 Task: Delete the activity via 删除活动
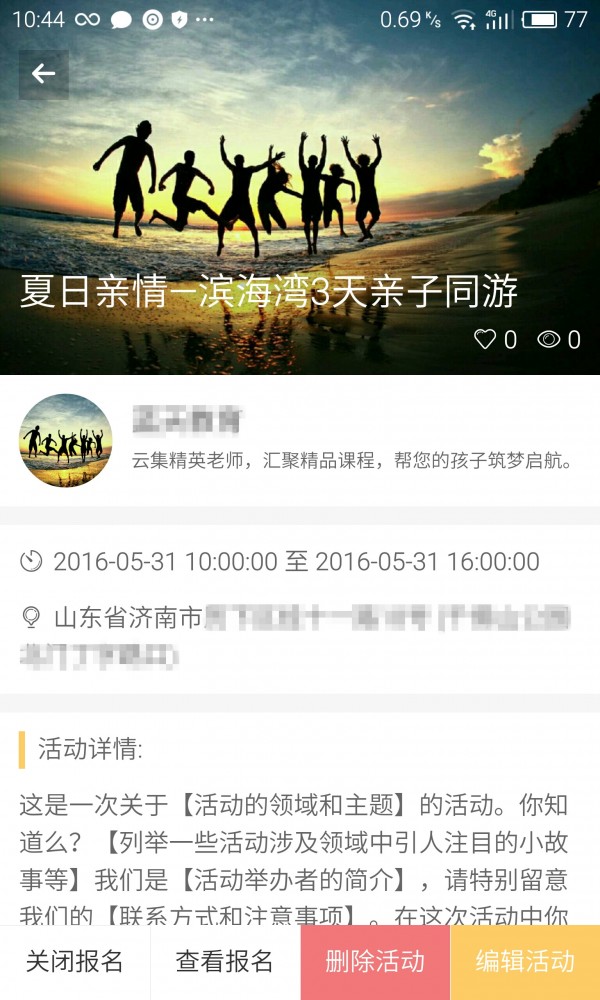[375, 962]
